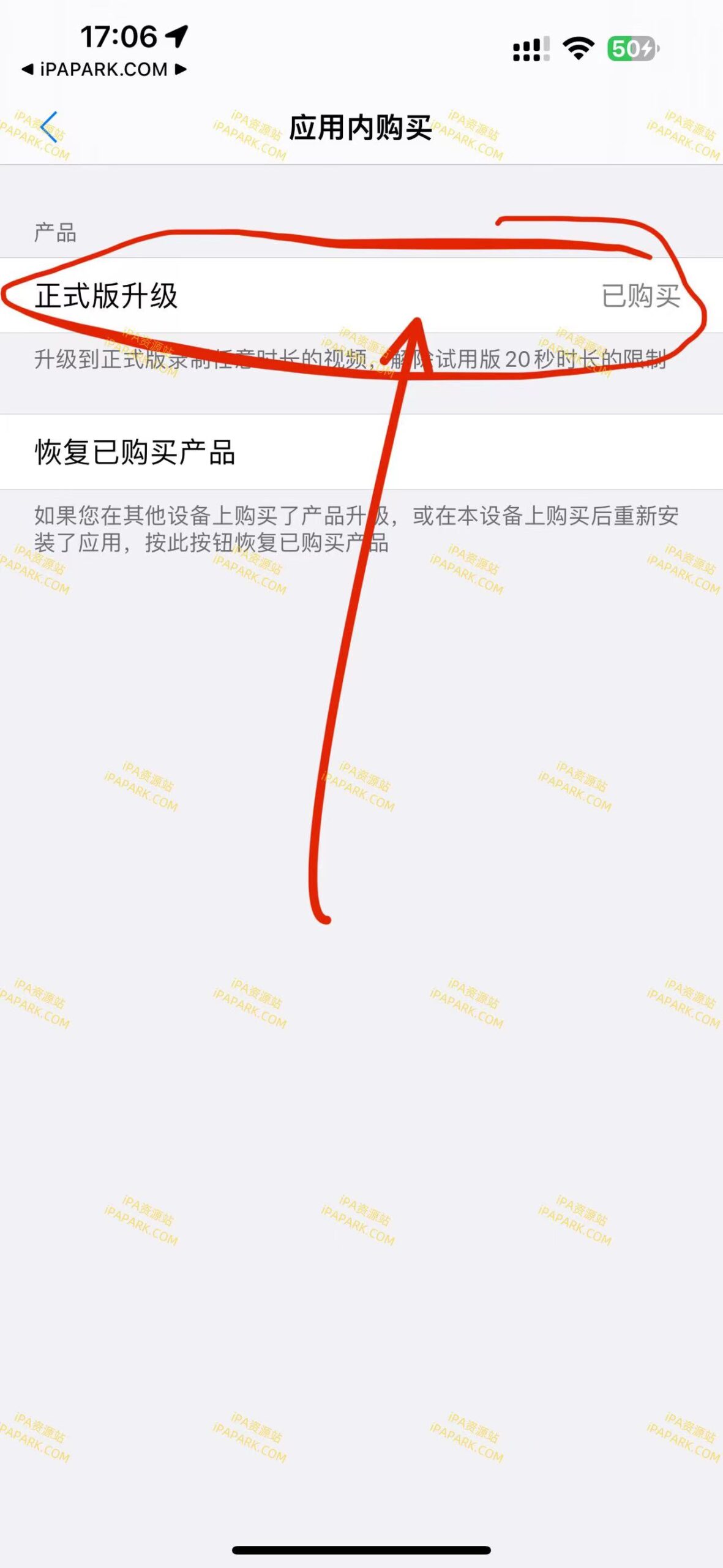This screenshot has height=1568, width=723.
Task: Tap 恢复已购买产品 to restore purchases
Action: coord(136,451)
